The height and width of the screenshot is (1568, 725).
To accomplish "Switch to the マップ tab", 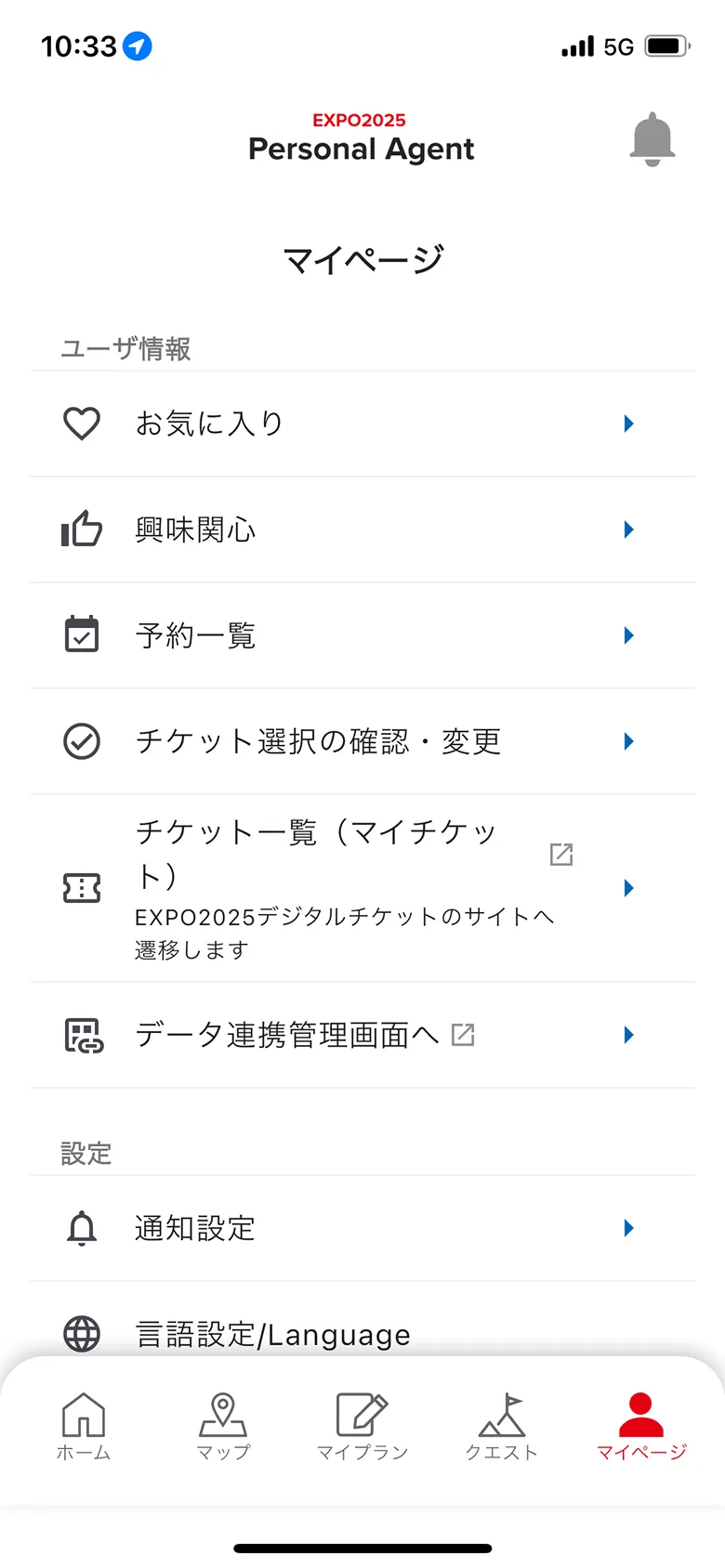I will point(223,1427).
